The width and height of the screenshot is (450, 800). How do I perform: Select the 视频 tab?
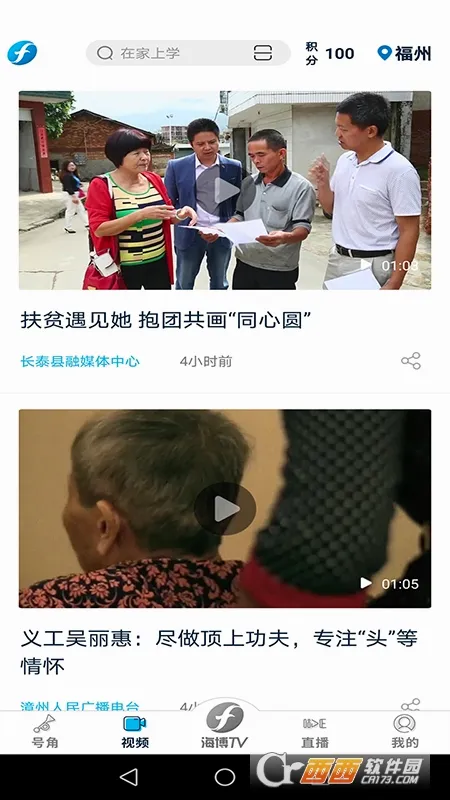(135, 732)
